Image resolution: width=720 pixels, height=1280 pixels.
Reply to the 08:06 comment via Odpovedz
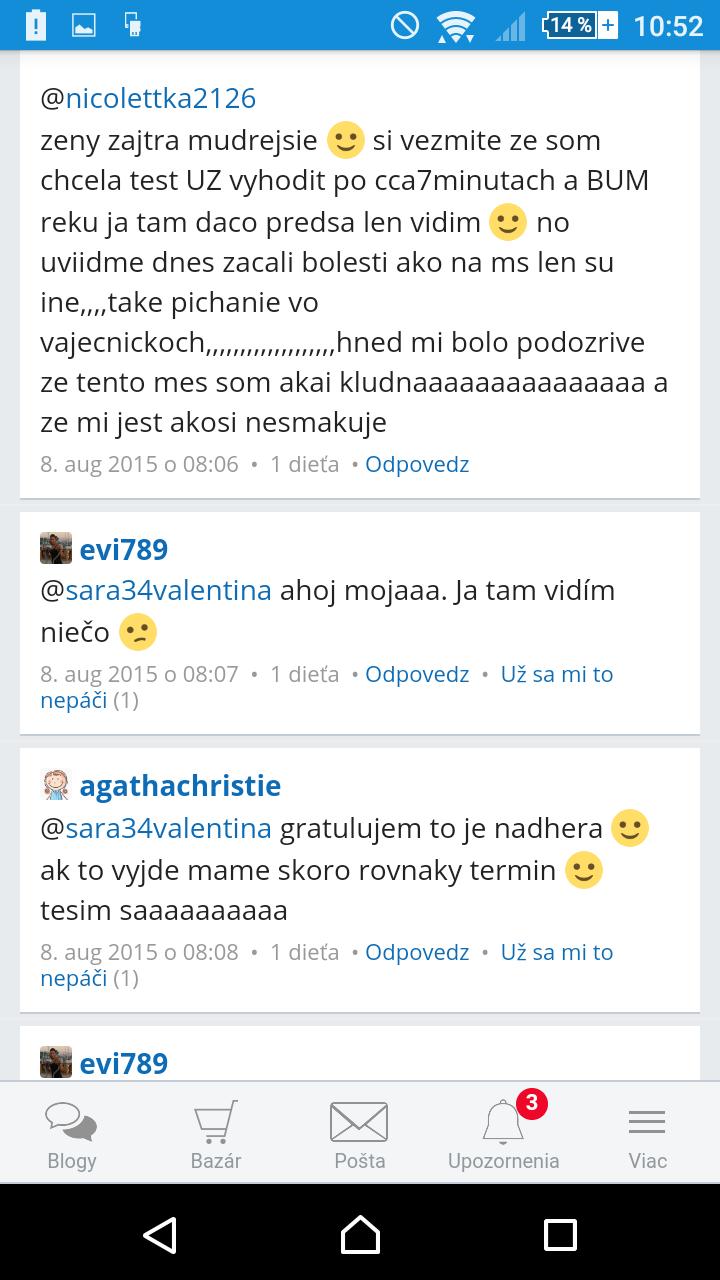pos(417,464)
